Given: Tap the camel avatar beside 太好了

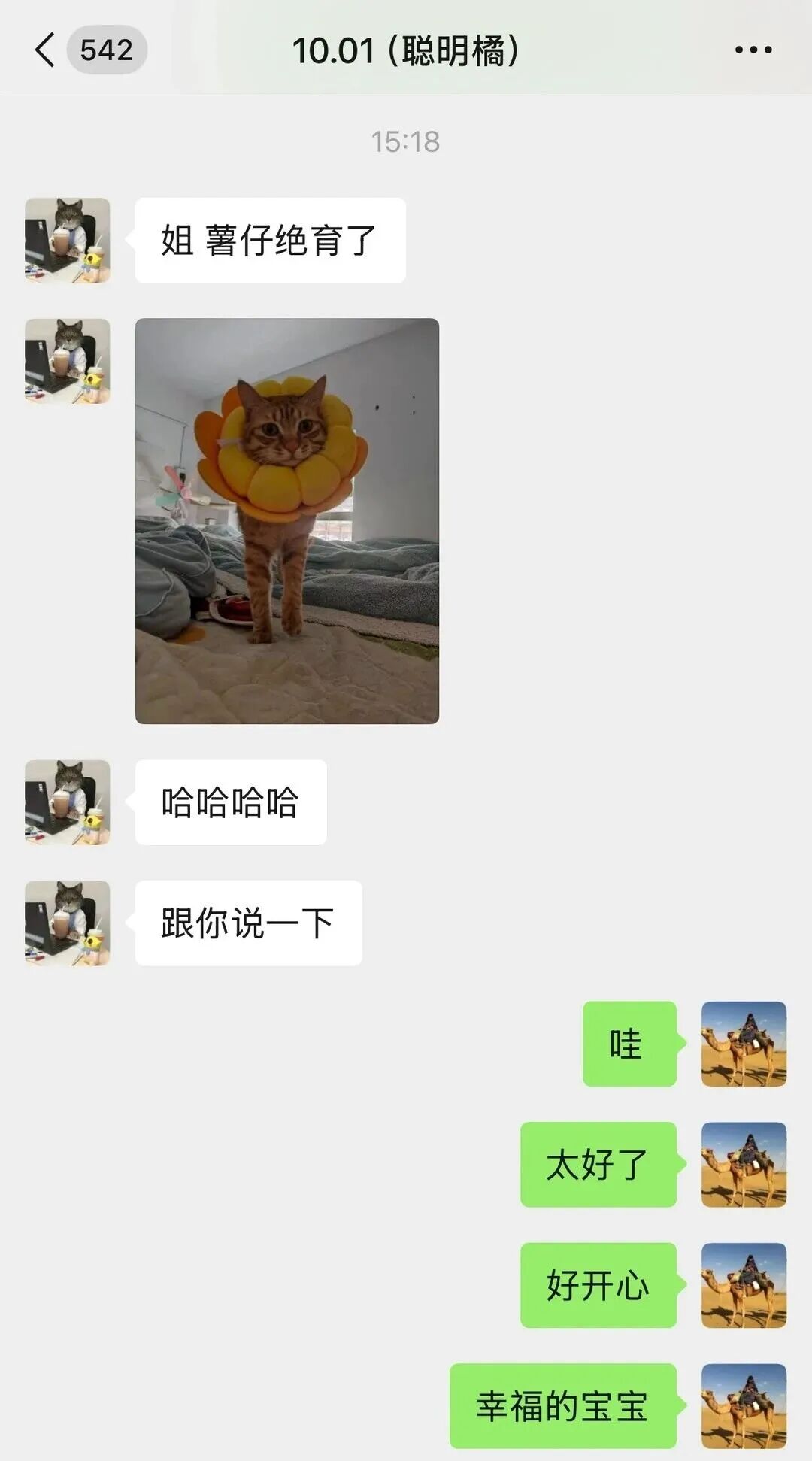Looking at the screenshot, I should point(744,1164).
